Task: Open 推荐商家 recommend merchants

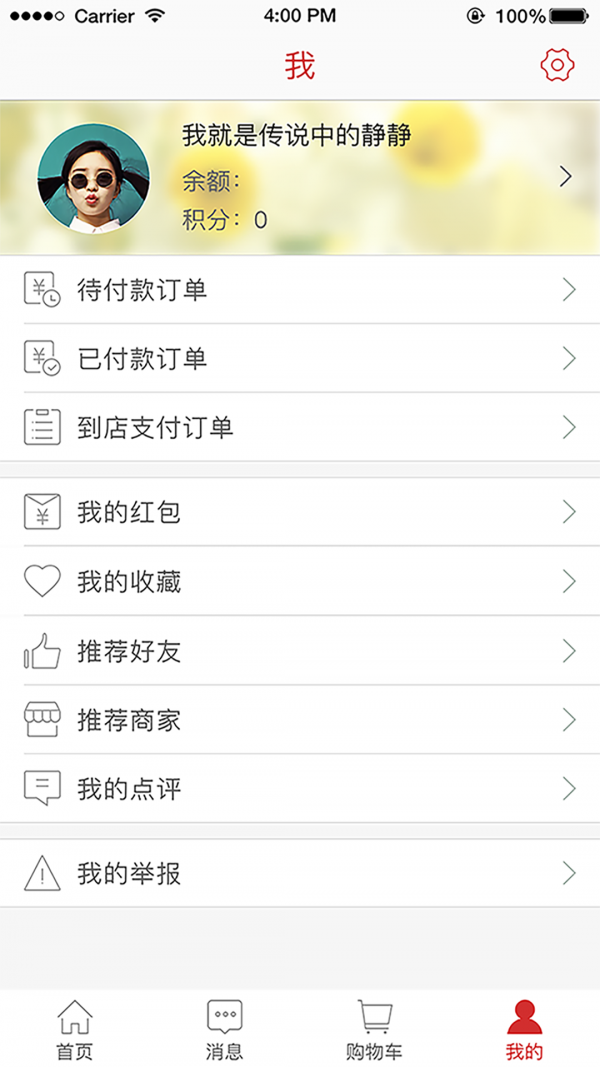Action: click(300, 720)
